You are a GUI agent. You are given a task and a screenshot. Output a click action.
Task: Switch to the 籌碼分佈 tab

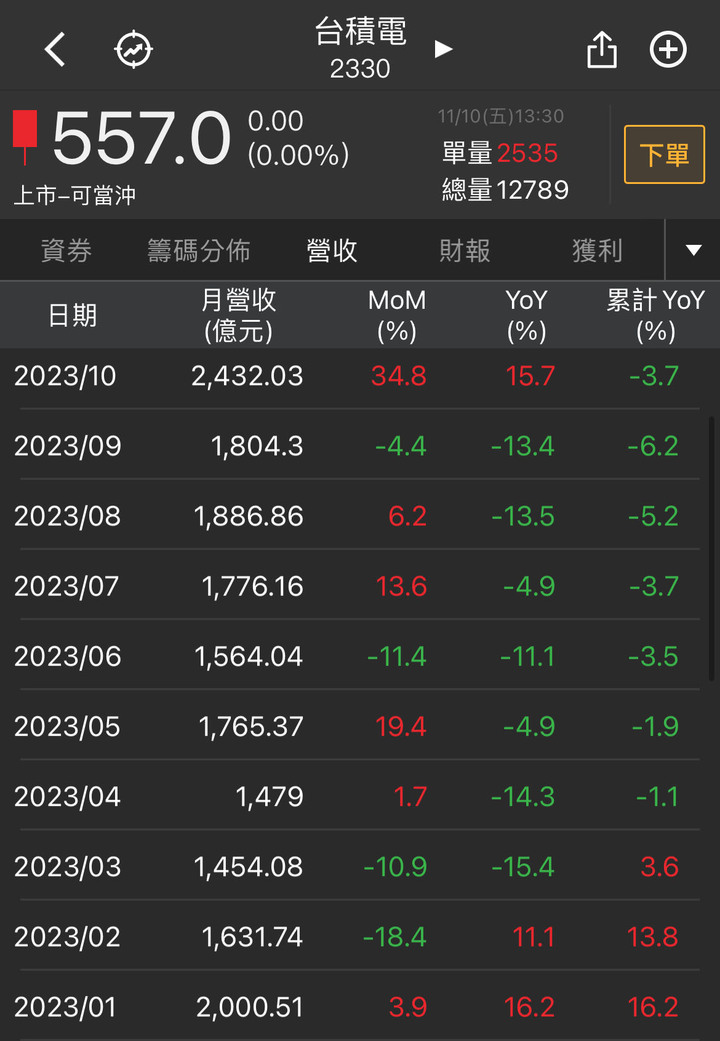(198, 250)
